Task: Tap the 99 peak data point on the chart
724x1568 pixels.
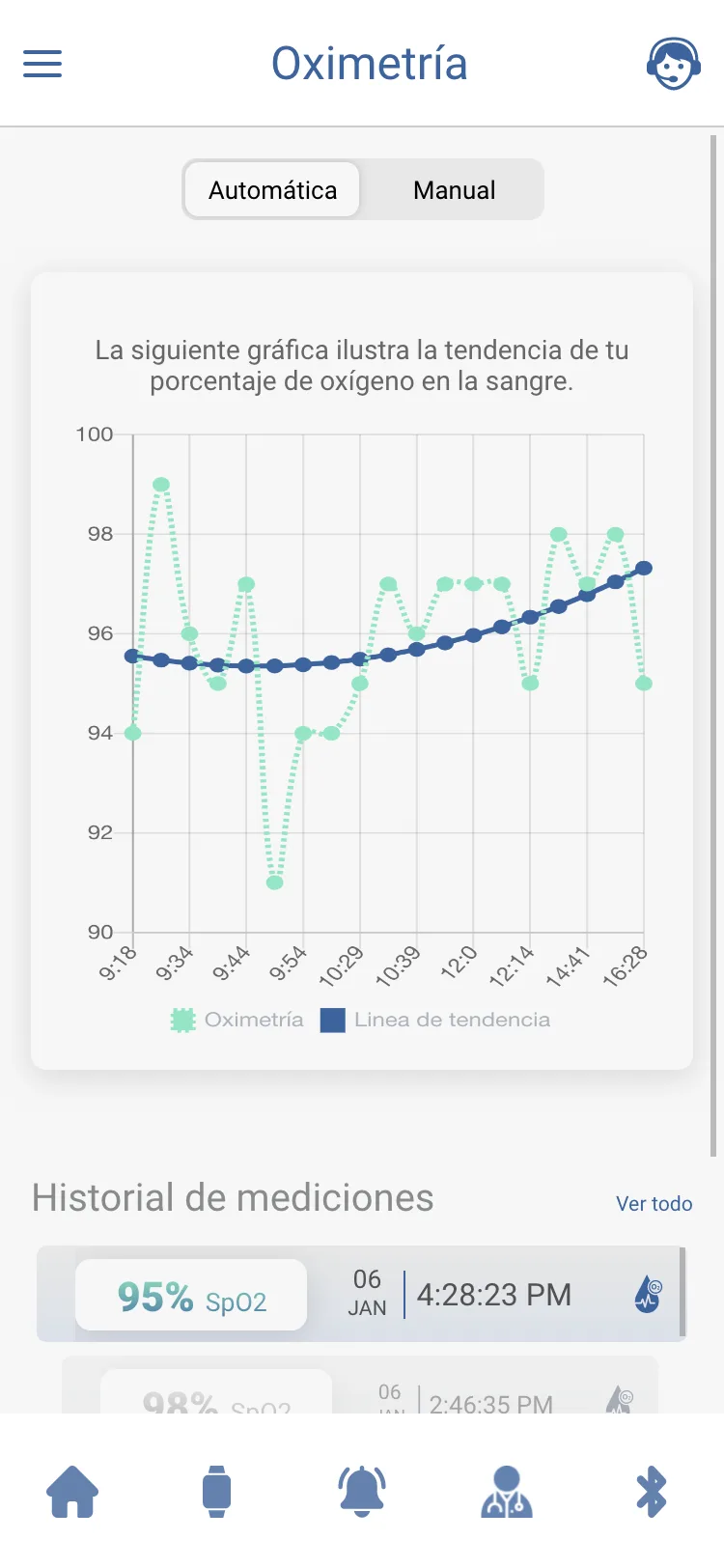Action: click(x=161, y=484)
